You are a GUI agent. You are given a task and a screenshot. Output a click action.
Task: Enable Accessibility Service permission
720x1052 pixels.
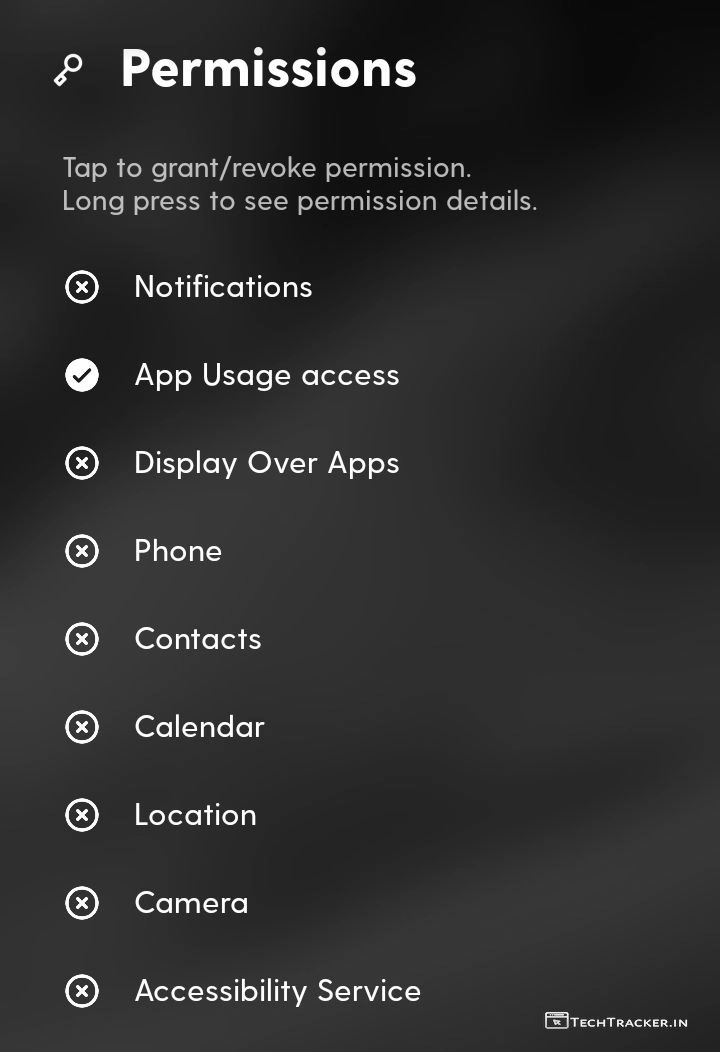277,991
